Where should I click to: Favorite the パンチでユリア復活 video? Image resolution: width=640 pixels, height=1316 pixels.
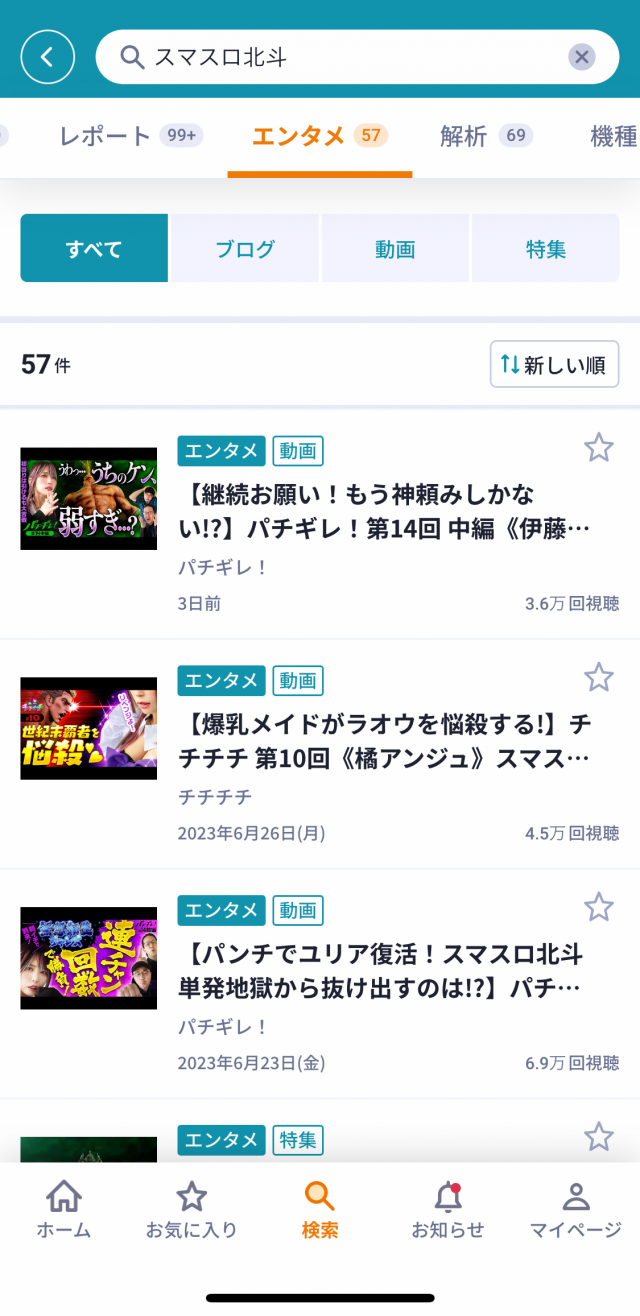pyautogui.click(x=598, y=908)
